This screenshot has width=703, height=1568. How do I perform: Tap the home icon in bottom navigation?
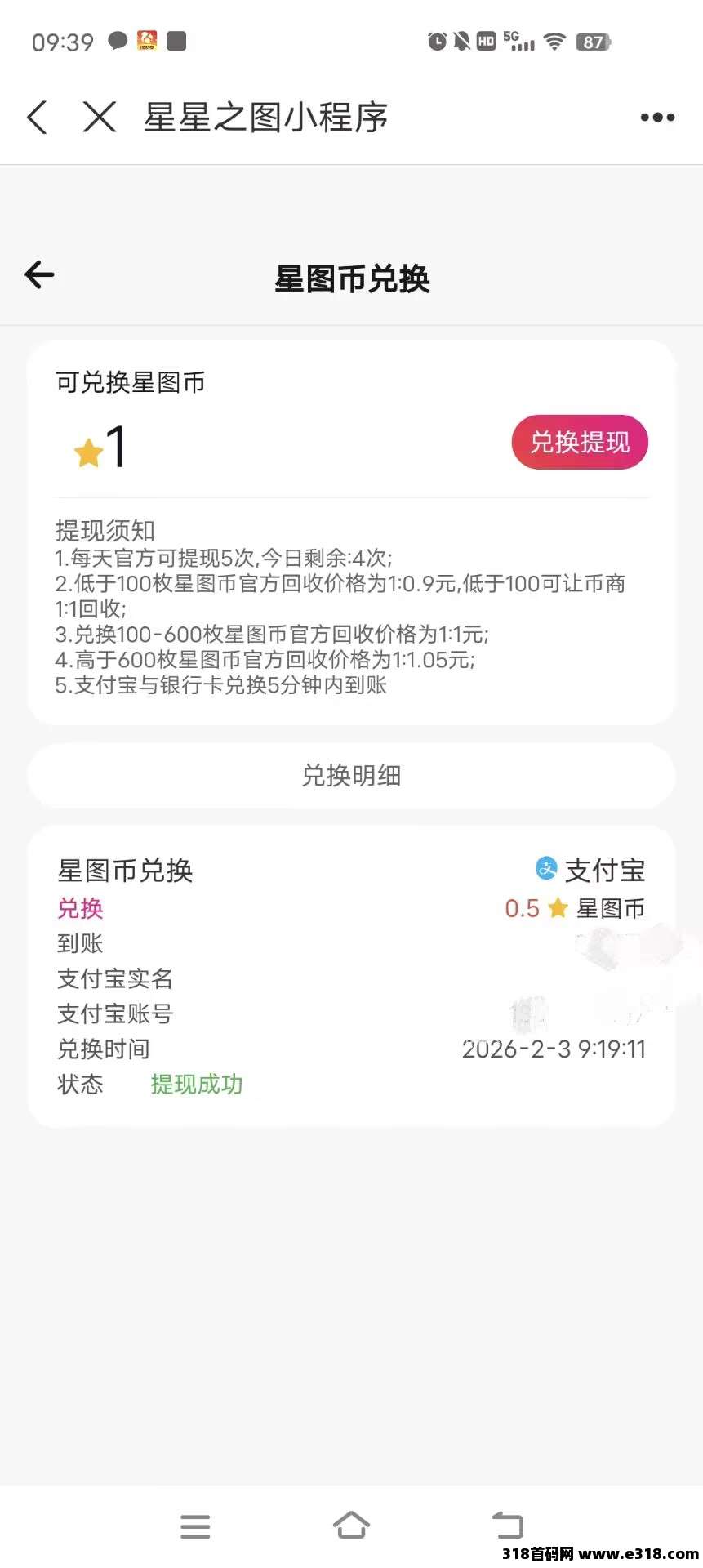coord(351,1522)
